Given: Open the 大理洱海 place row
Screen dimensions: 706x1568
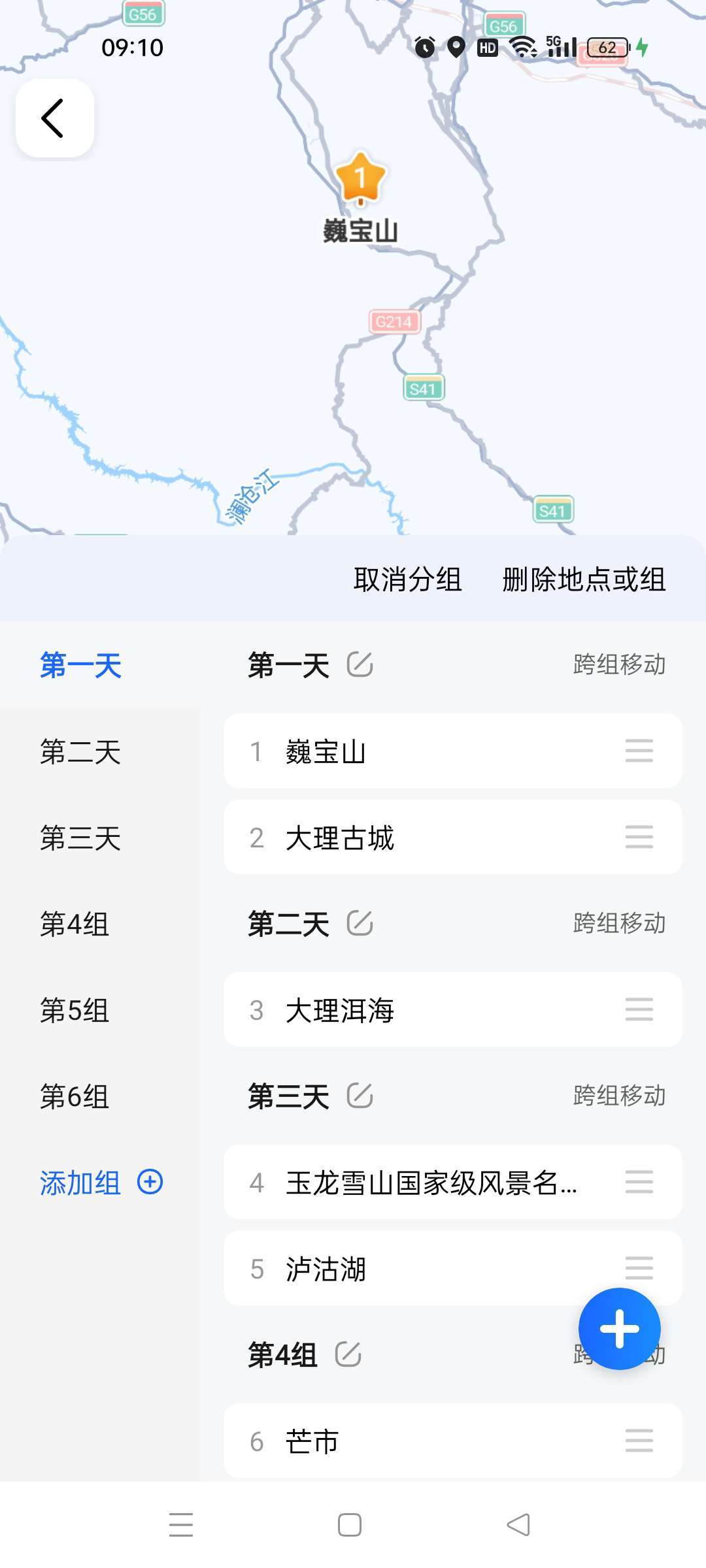Looking at the screenshot, I should coord(453,1010).
